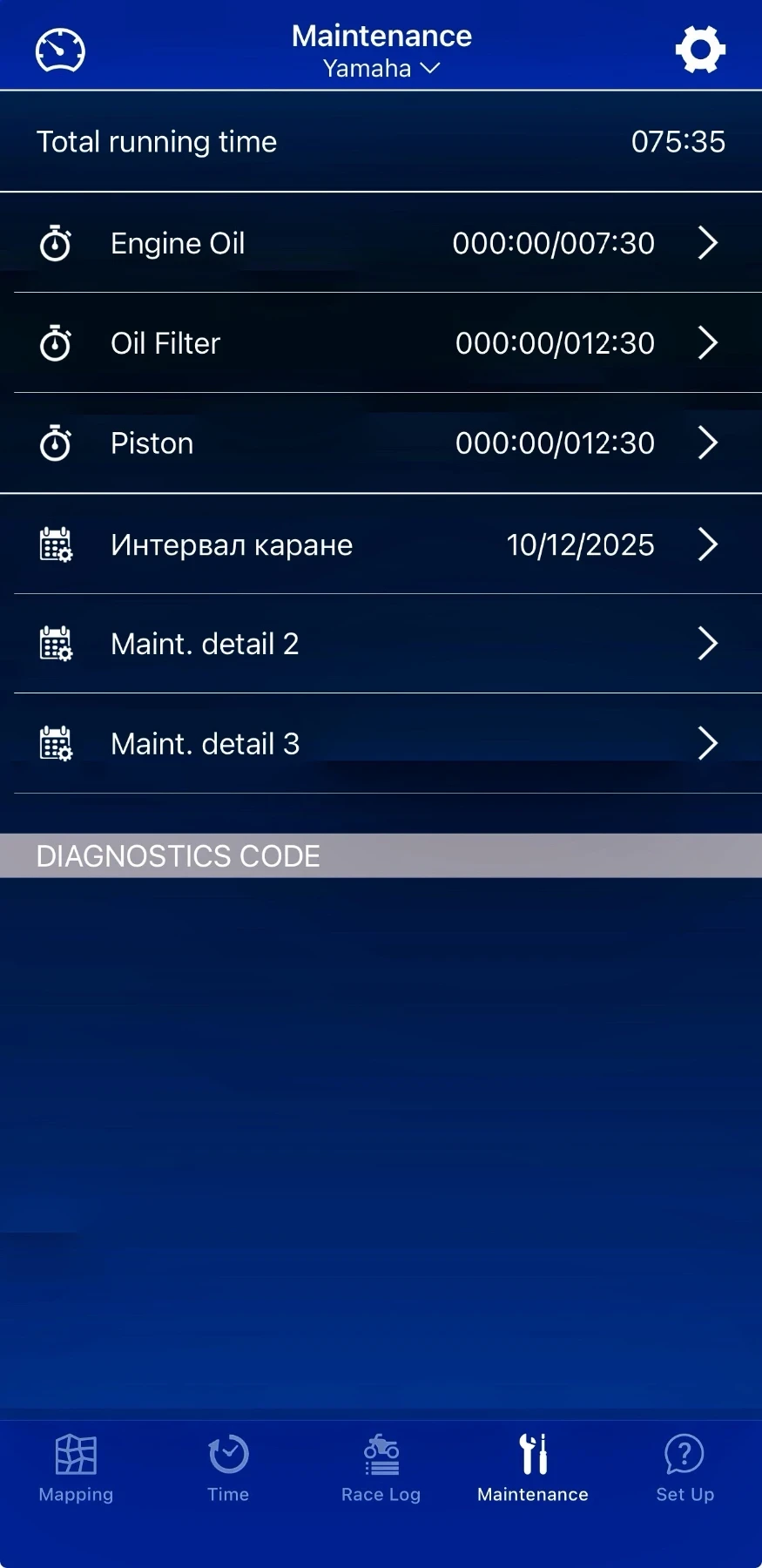
Task: Open Maint. detail 2
Action: point(381,644)
